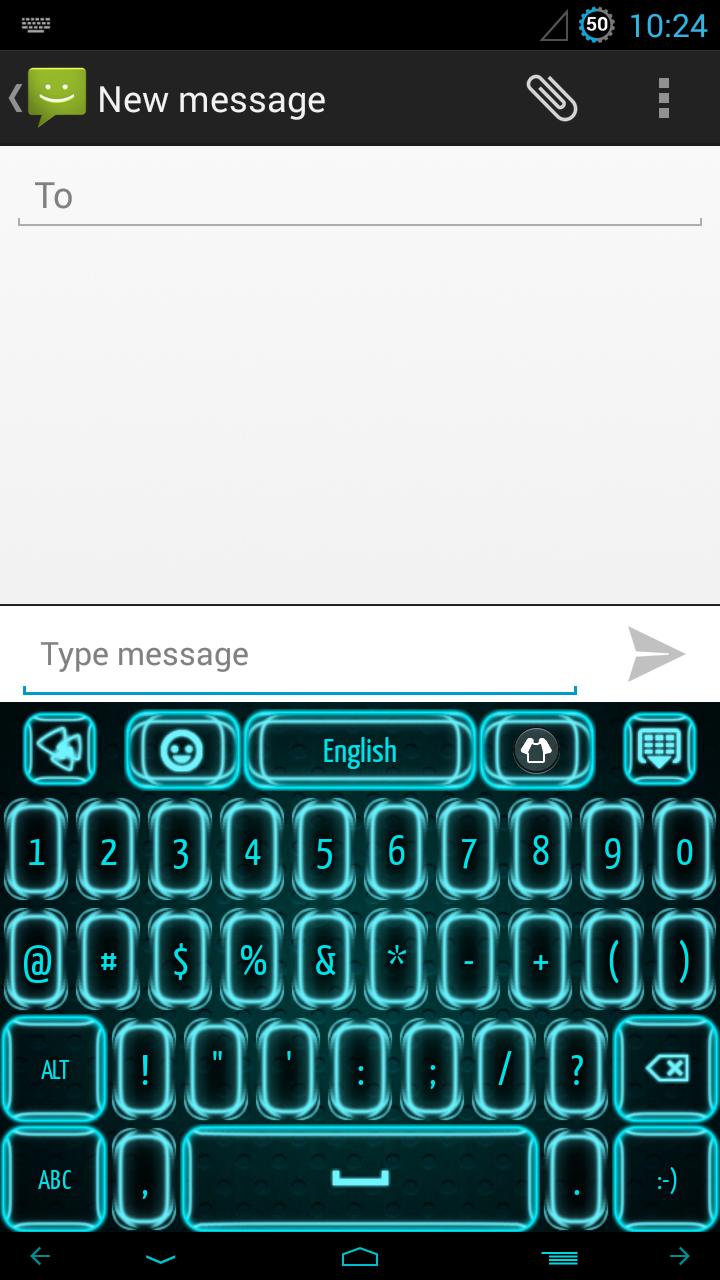The image size is (720, 1280).
Task: Open the overflow menu
Action: click(x=663, y=99)
